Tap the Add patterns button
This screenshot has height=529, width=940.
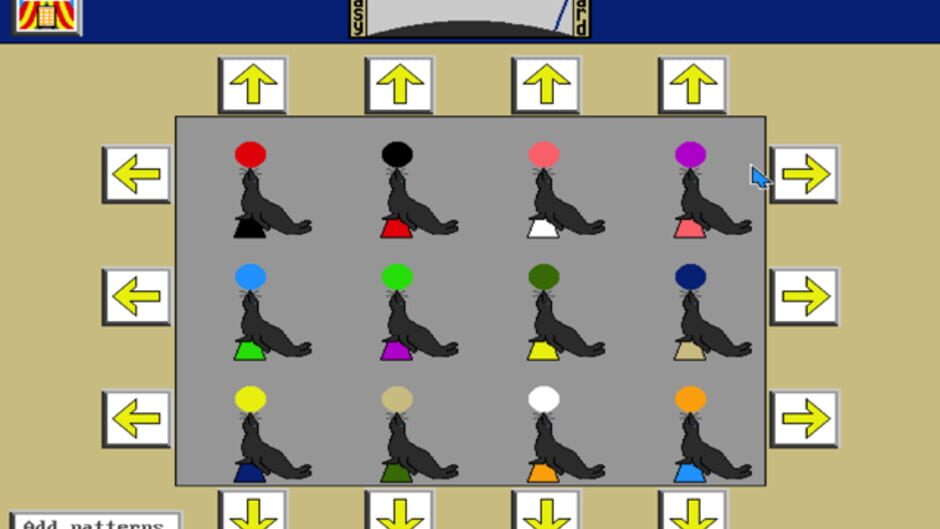click(94, 522)
